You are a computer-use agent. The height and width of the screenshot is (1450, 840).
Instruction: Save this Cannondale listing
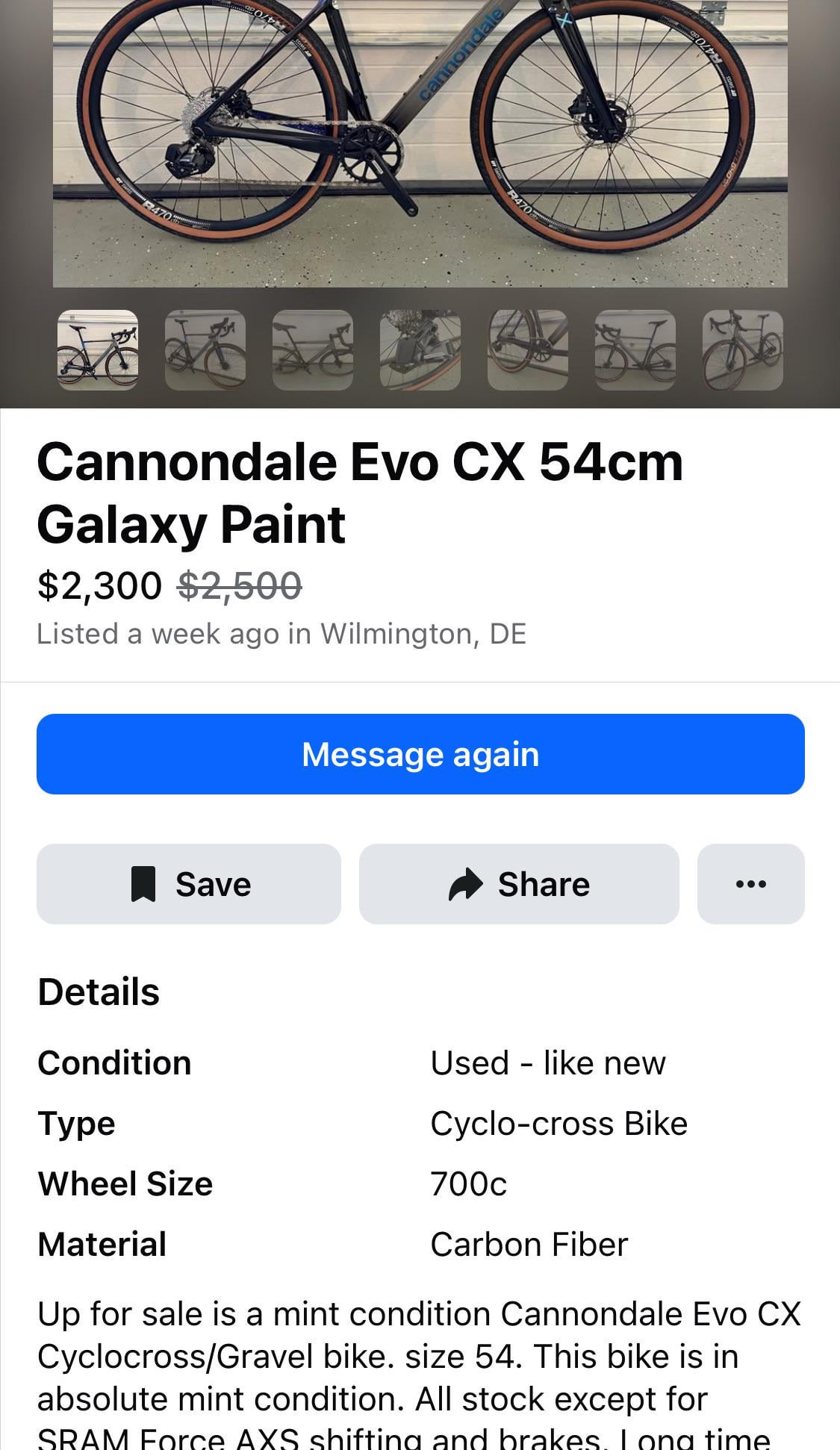(x=189, y=884)
